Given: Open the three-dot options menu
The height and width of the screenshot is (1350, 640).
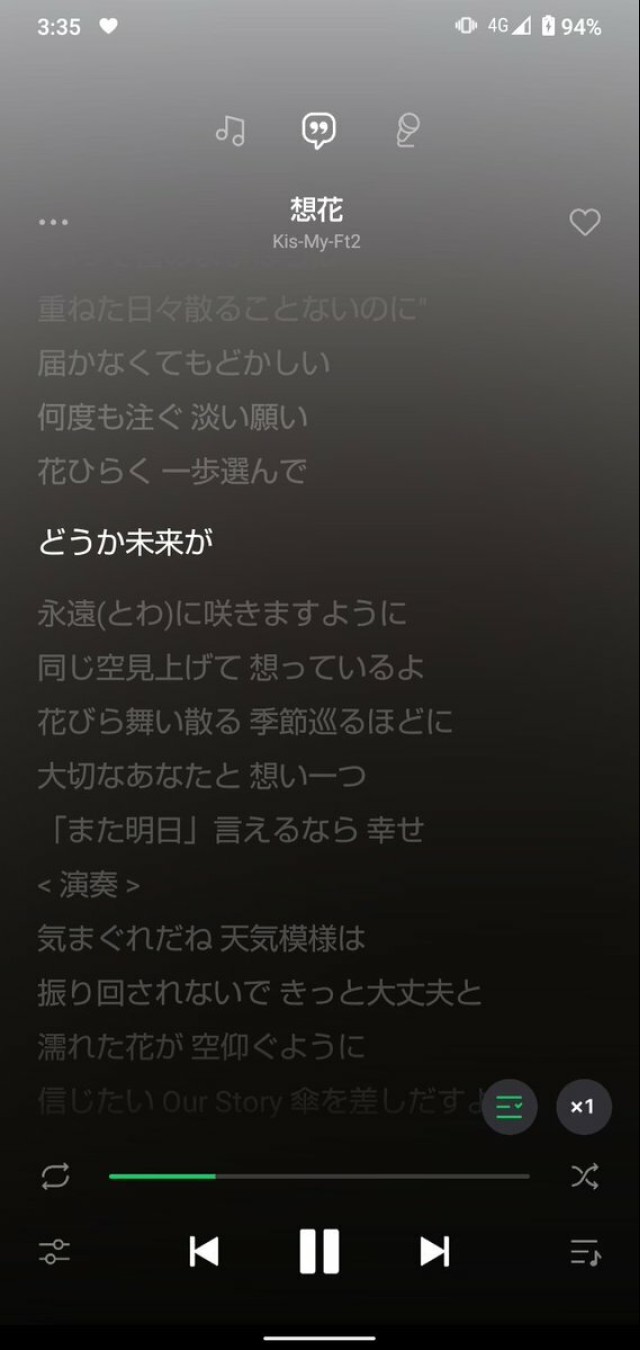Looking at the screenshot, I should (x=53, y=222).
